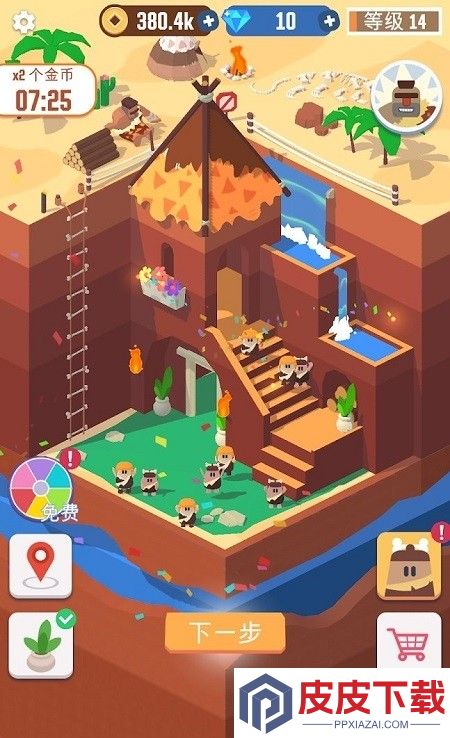Open the plant decoration button
This screenshot has width=450, height=738.
point(41,645)
